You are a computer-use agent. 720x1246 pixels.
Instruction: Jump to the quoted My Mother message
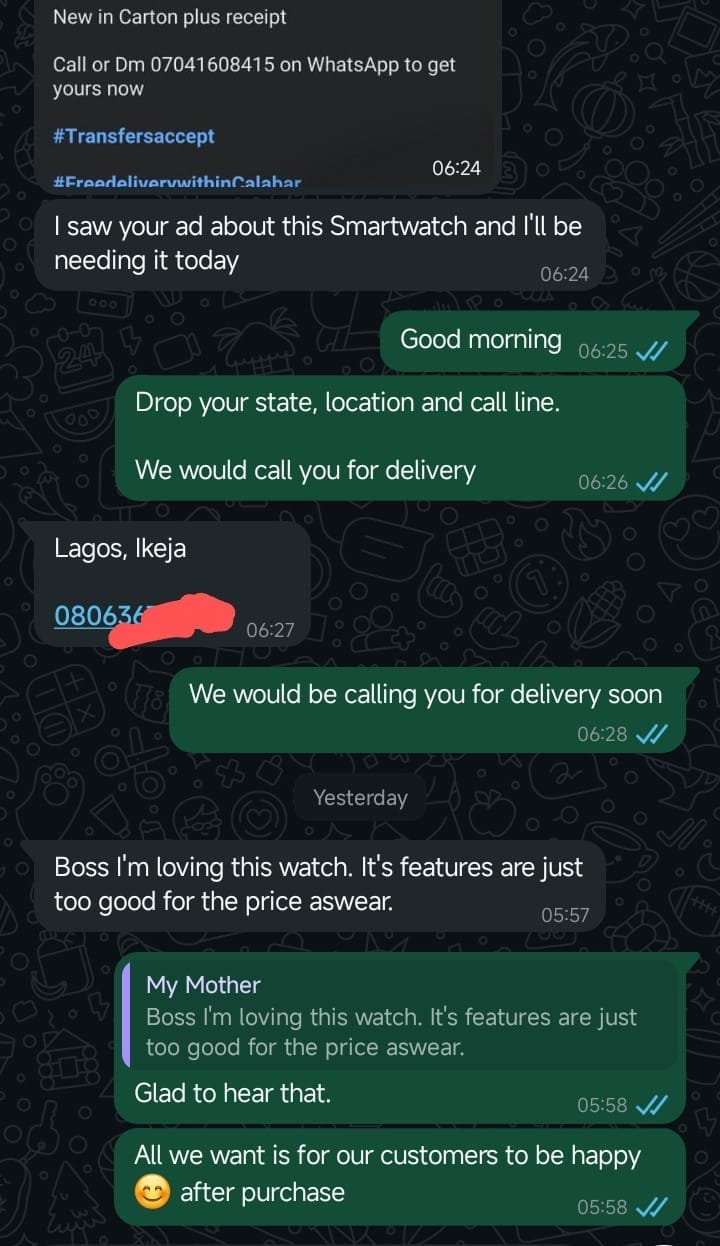pyautogui.click(x=400, y=1016)
